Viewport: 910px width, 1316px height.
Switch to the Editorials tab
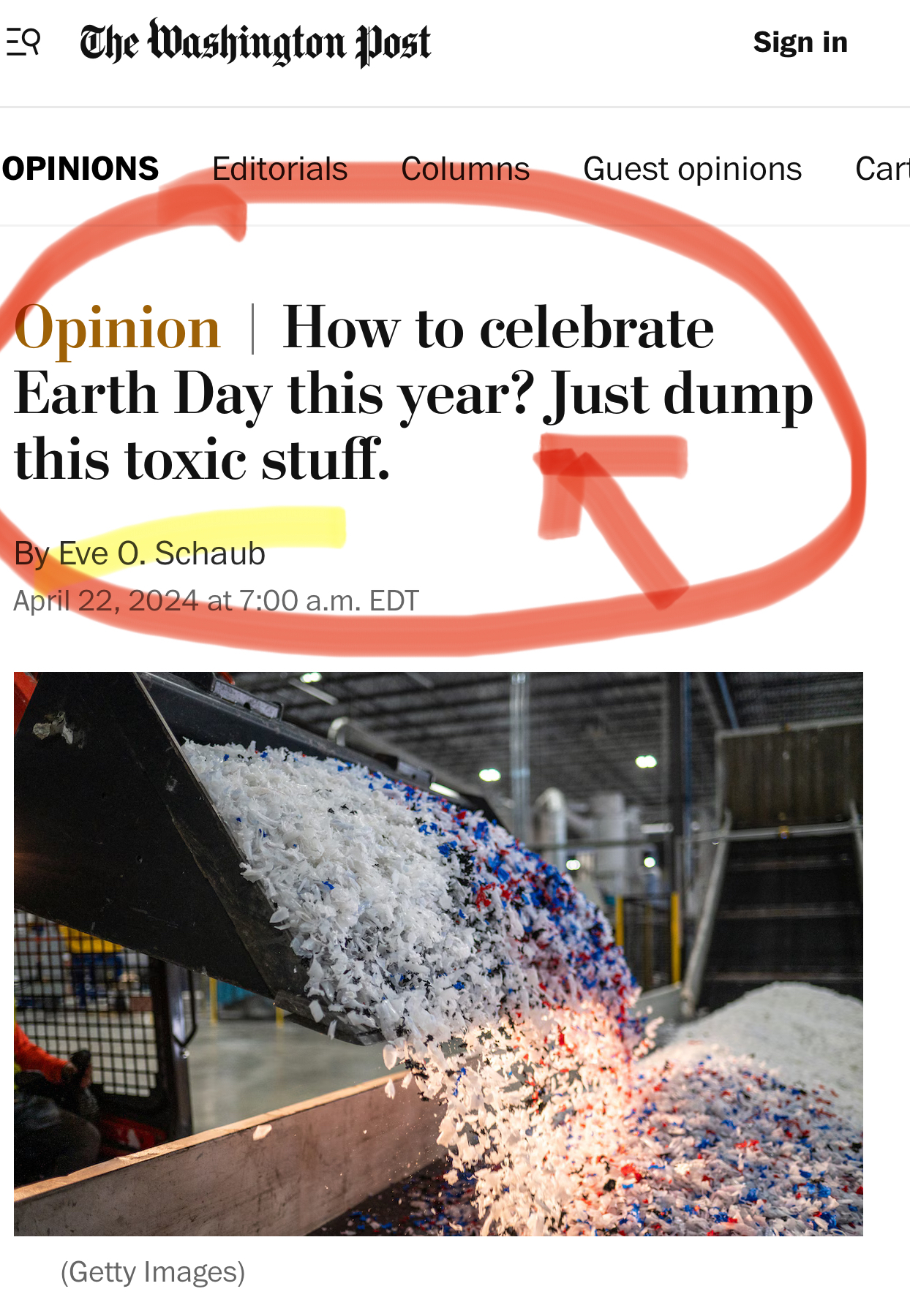click(x=279, y=169)
